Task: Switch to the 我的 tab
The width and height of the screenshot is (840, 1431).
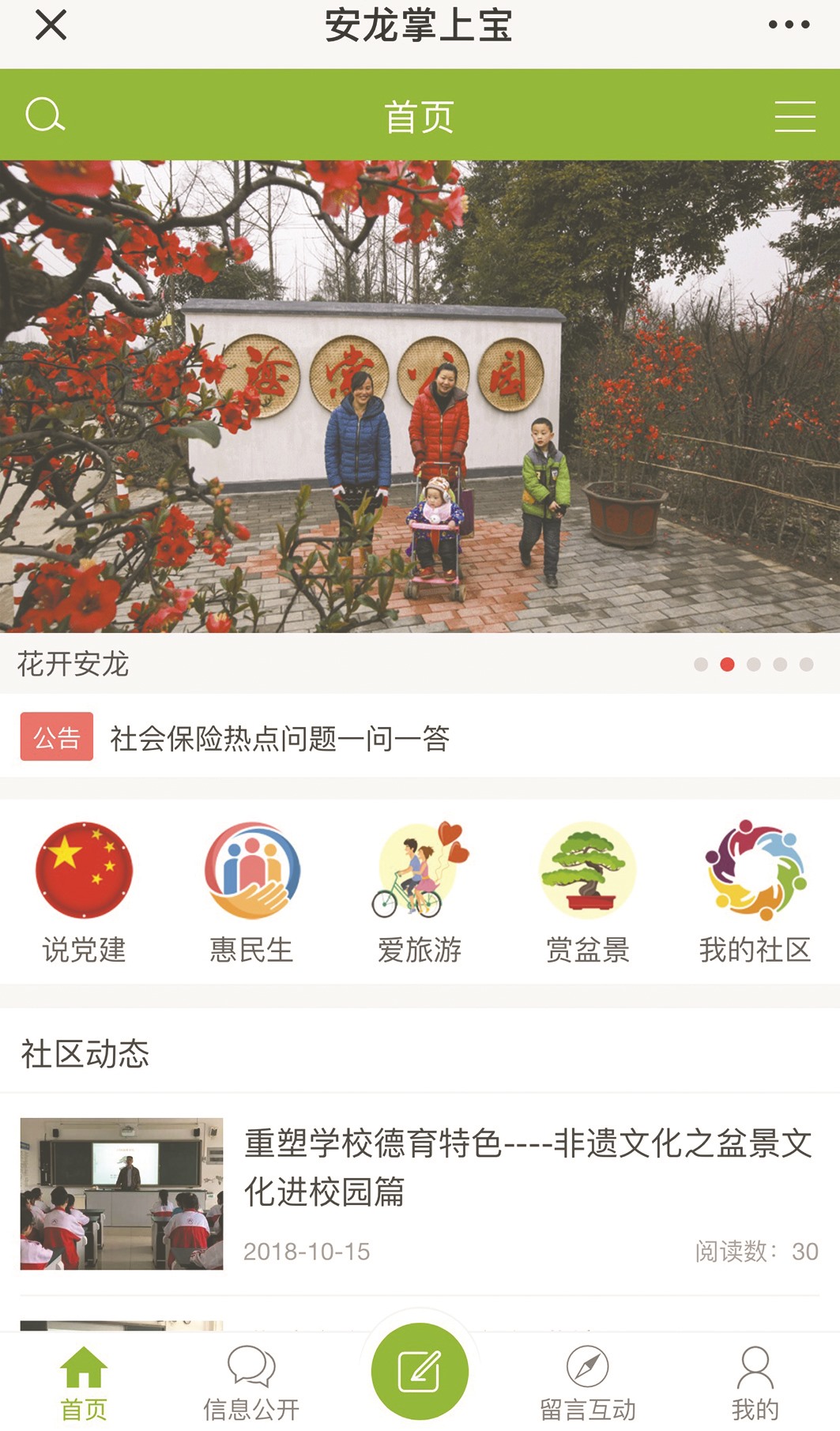Action: click(x=755, y=1384)
